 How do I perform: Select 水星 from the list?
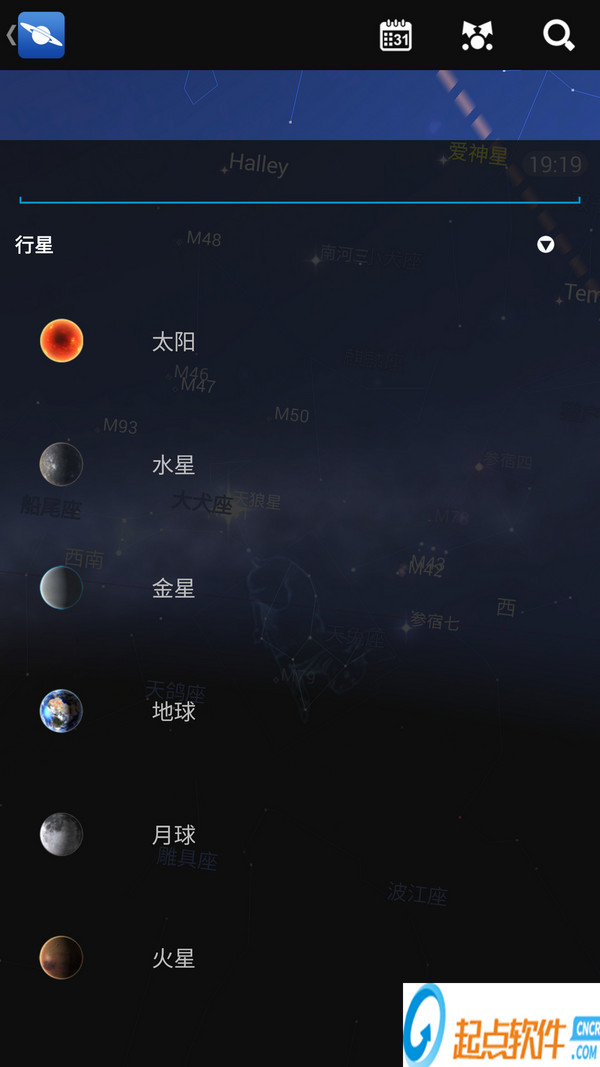point(300,465)
